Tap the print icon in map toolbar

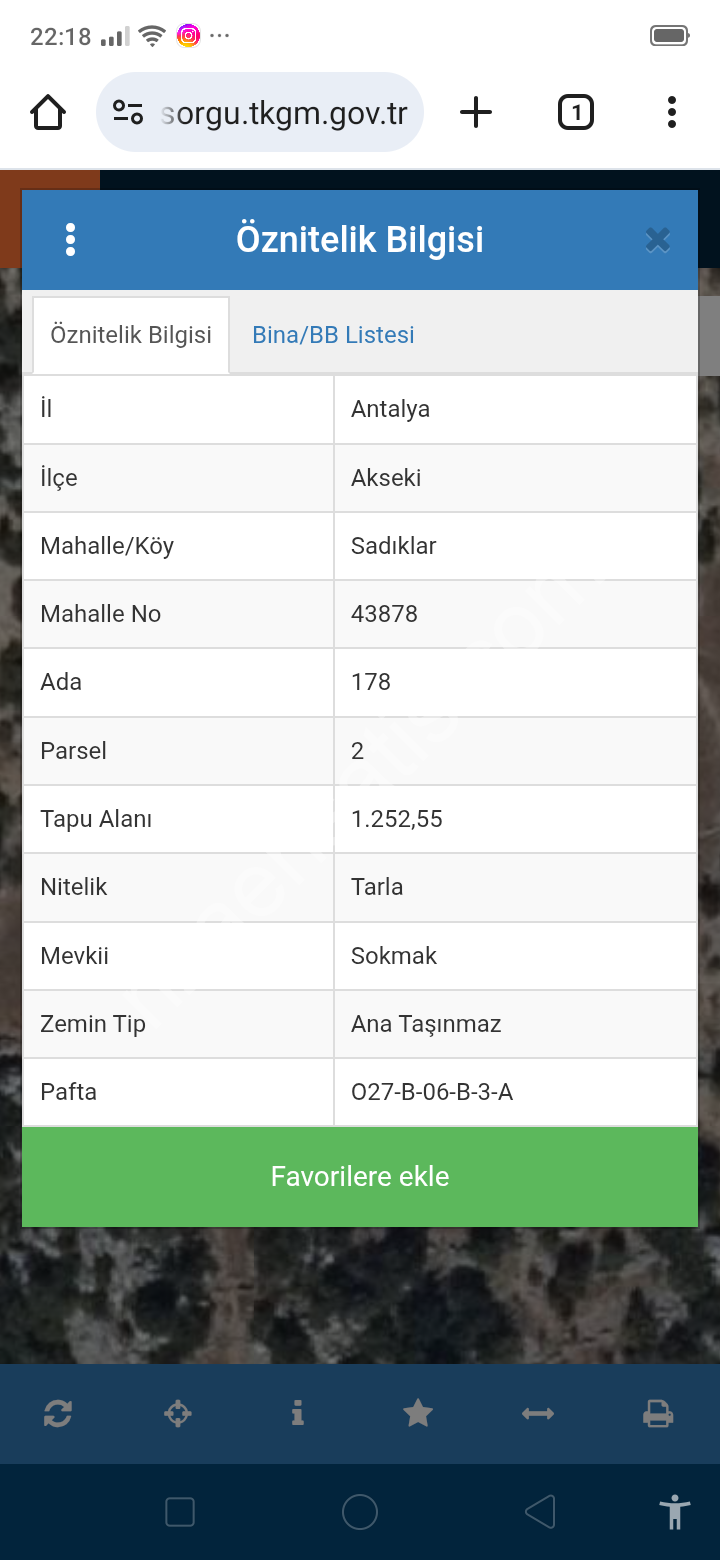pos(658,1413)
